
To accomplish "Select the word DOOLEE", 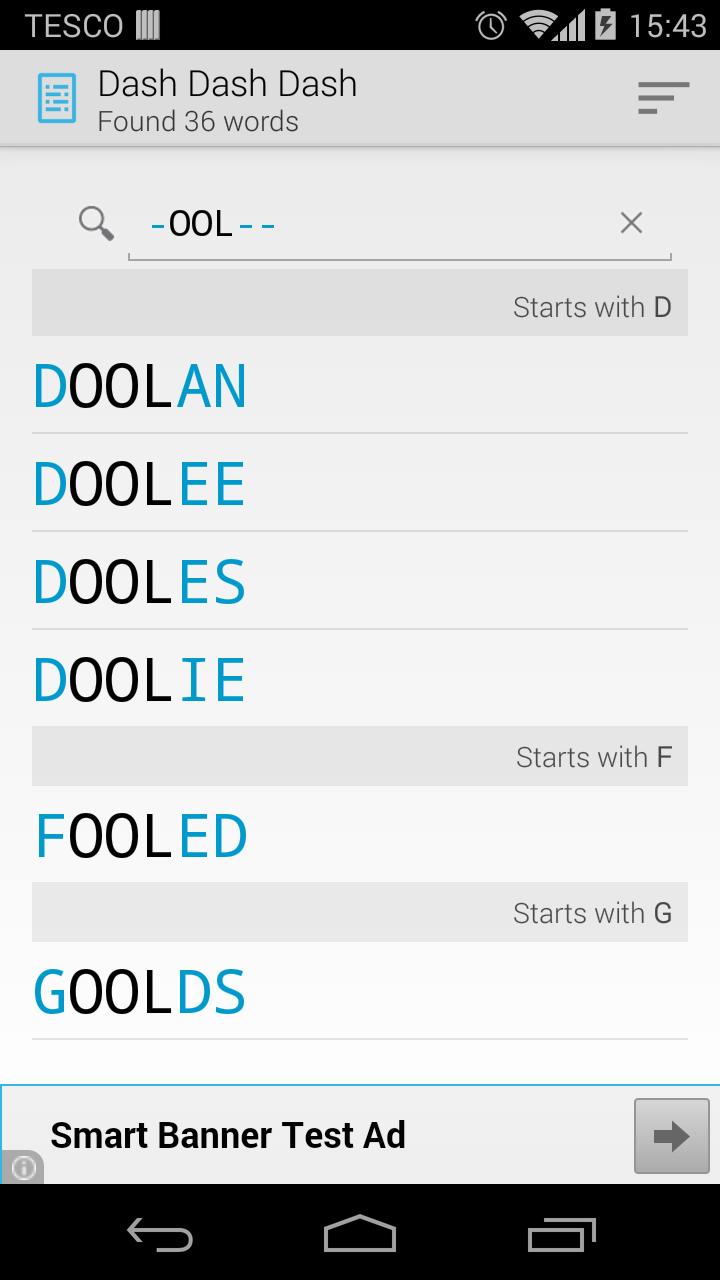I will click(x=140, y=484).
